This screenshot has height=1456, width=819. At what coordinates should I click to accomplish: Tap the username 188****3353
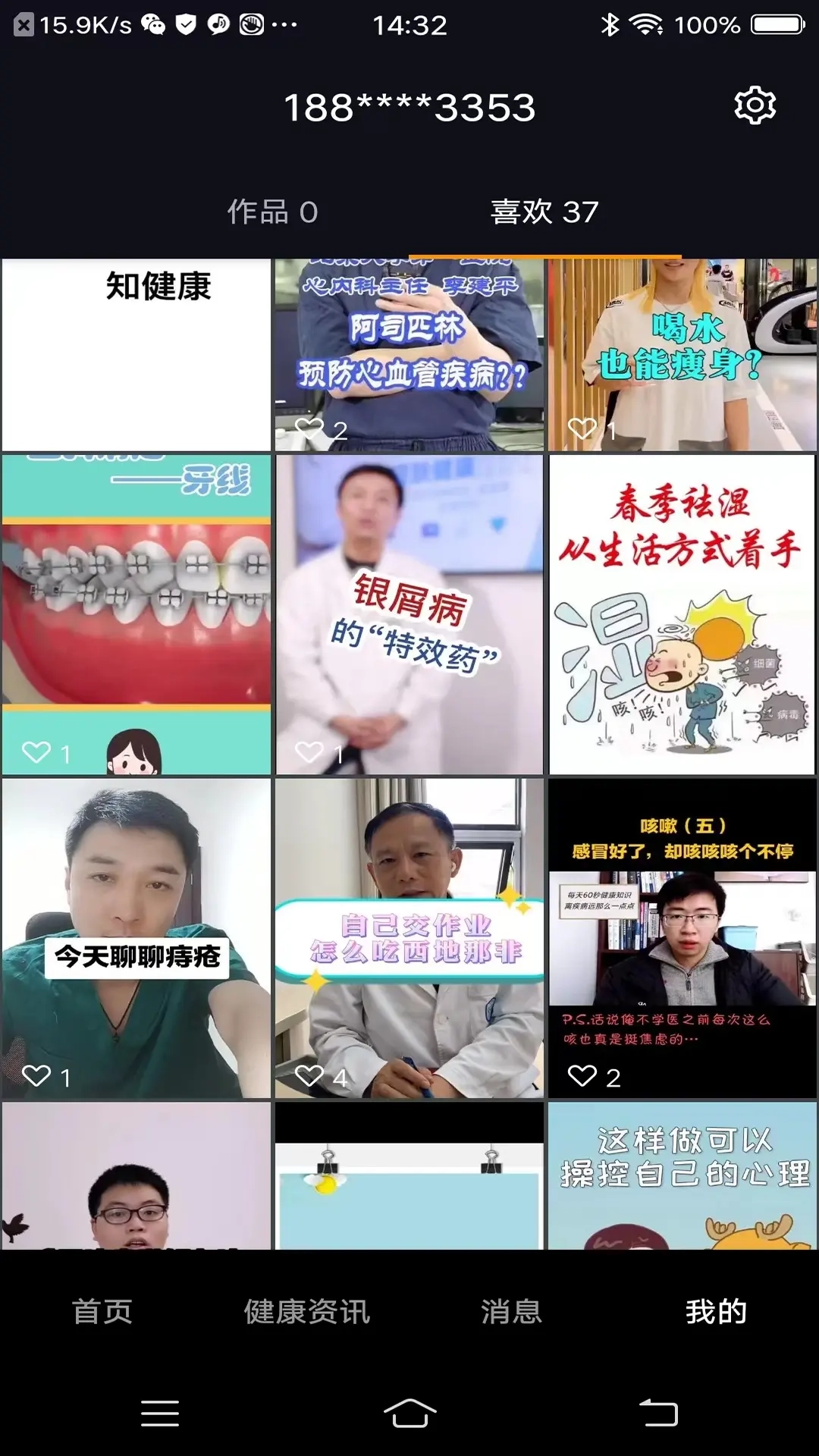point(409,106)
